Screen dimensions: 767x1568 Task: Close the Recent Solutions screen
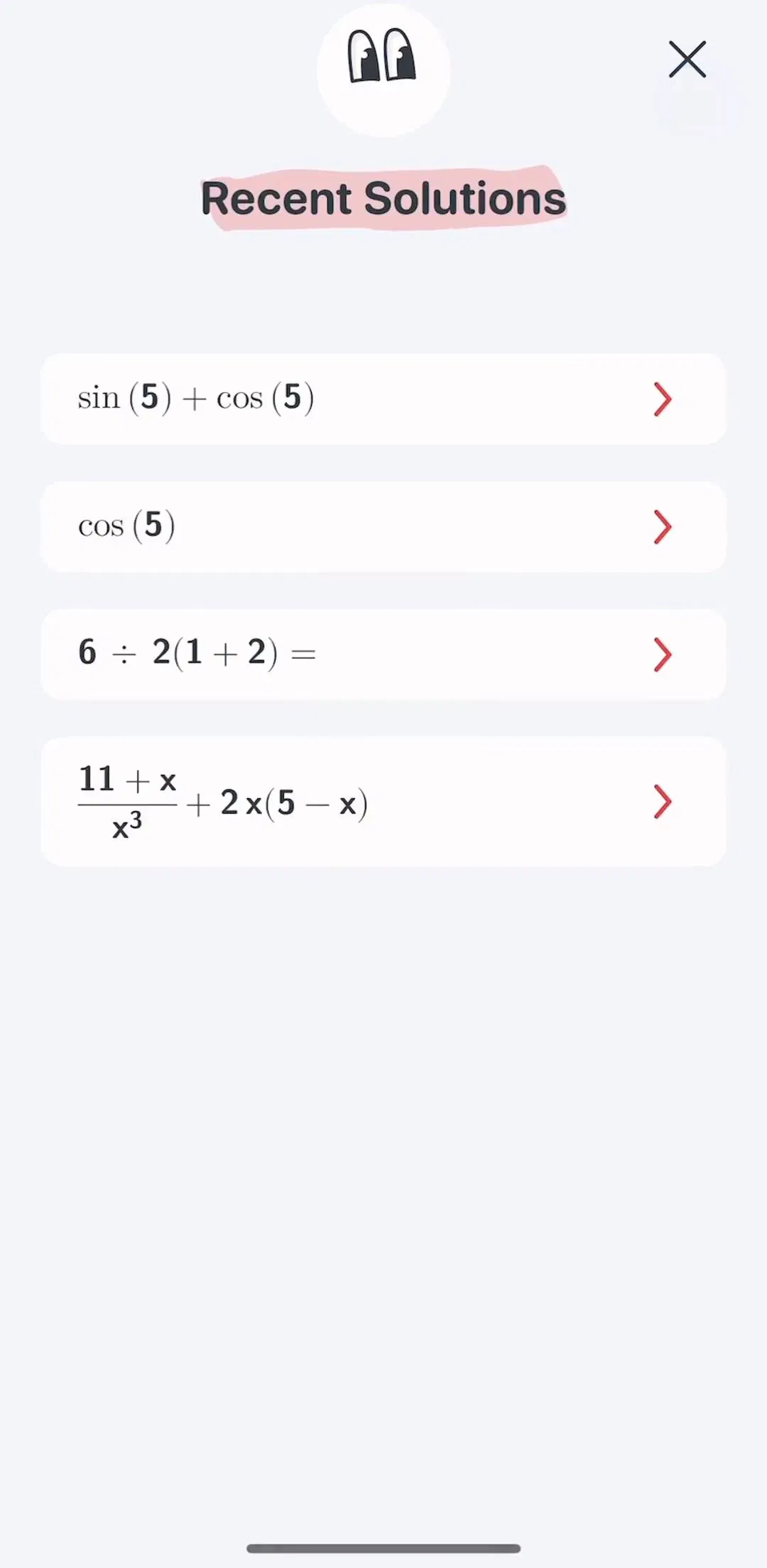[x=687, y=59]
